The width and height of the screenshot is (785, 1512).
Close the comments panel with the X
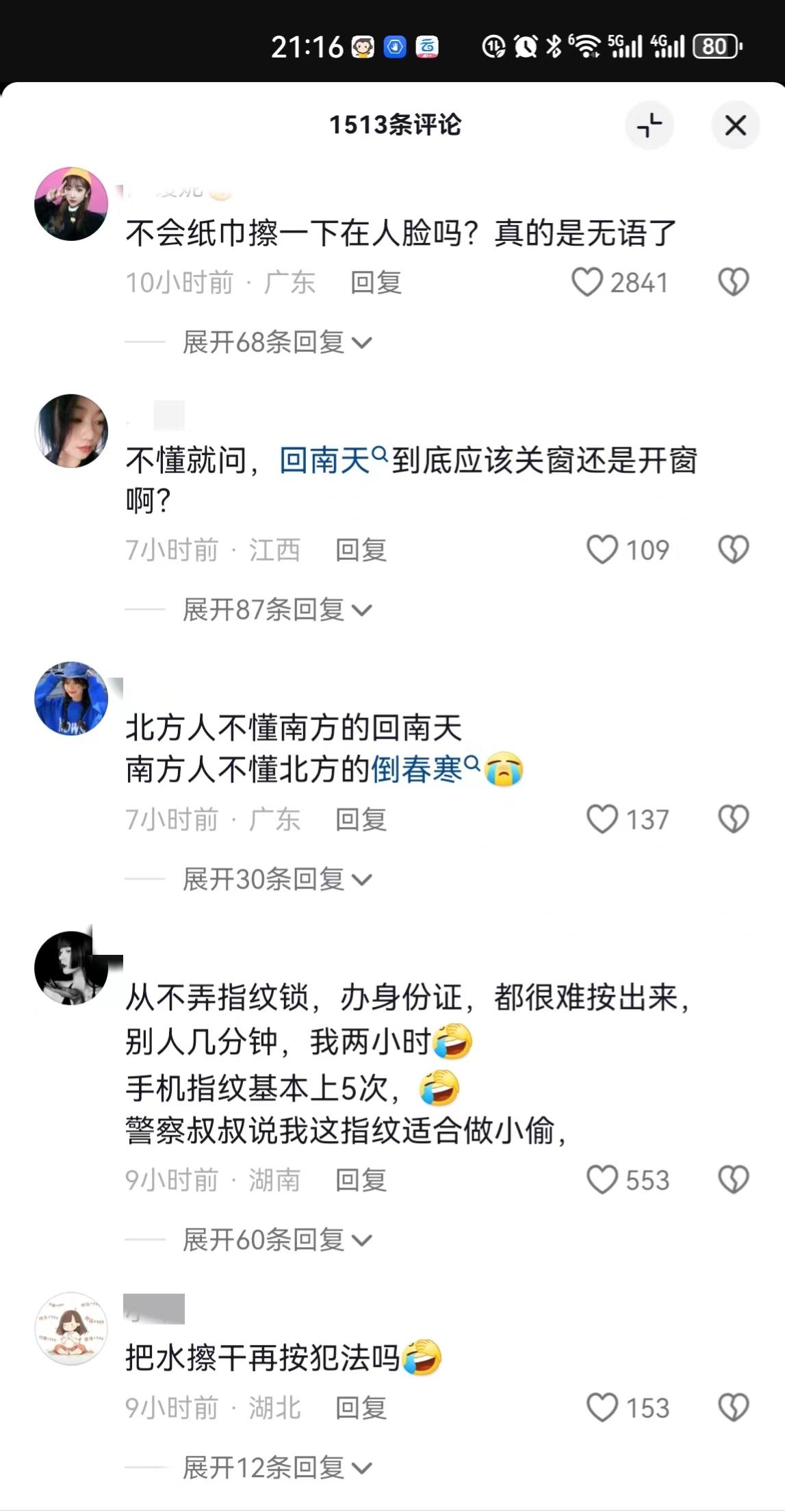(736, 126)
